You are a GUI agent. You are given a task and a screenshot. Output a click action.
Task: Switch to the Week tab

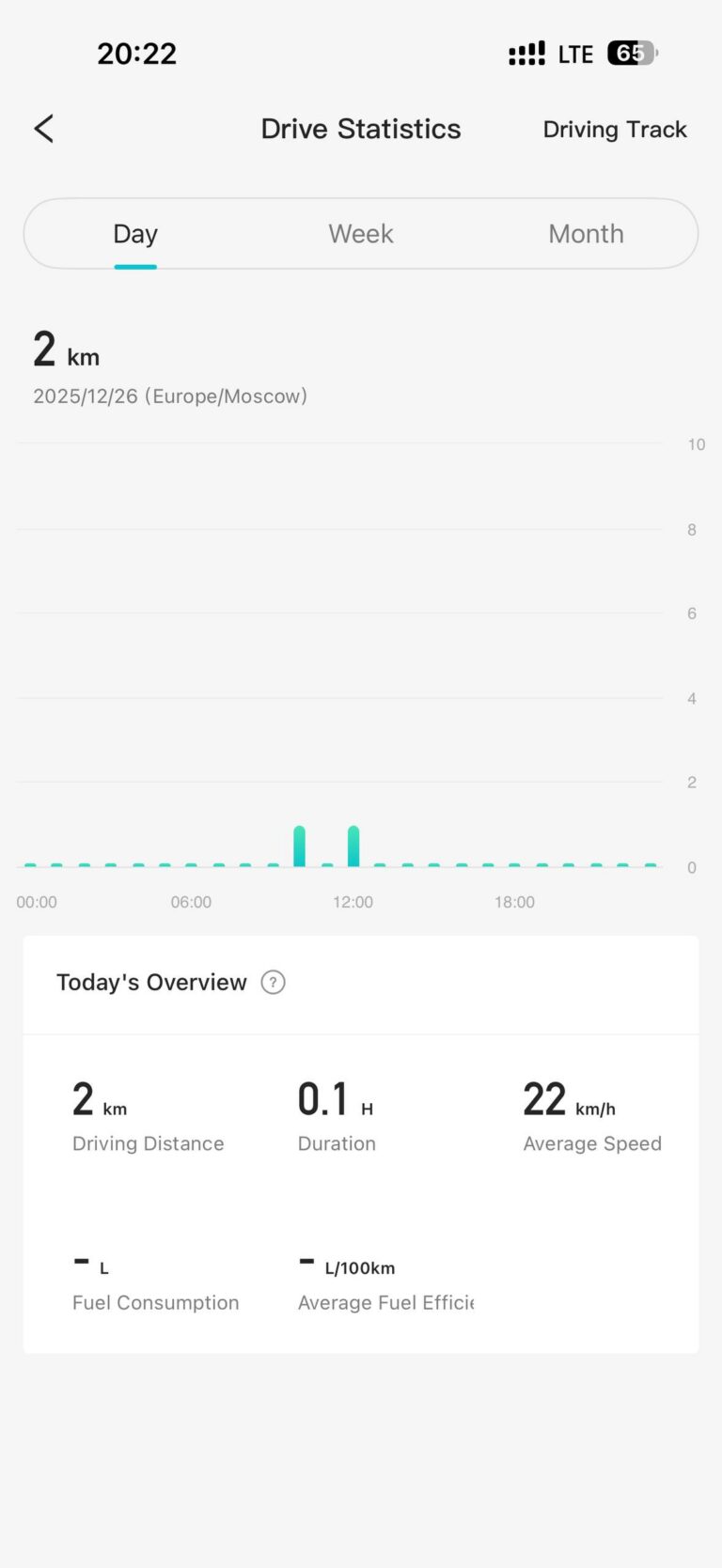pos(361,234)
